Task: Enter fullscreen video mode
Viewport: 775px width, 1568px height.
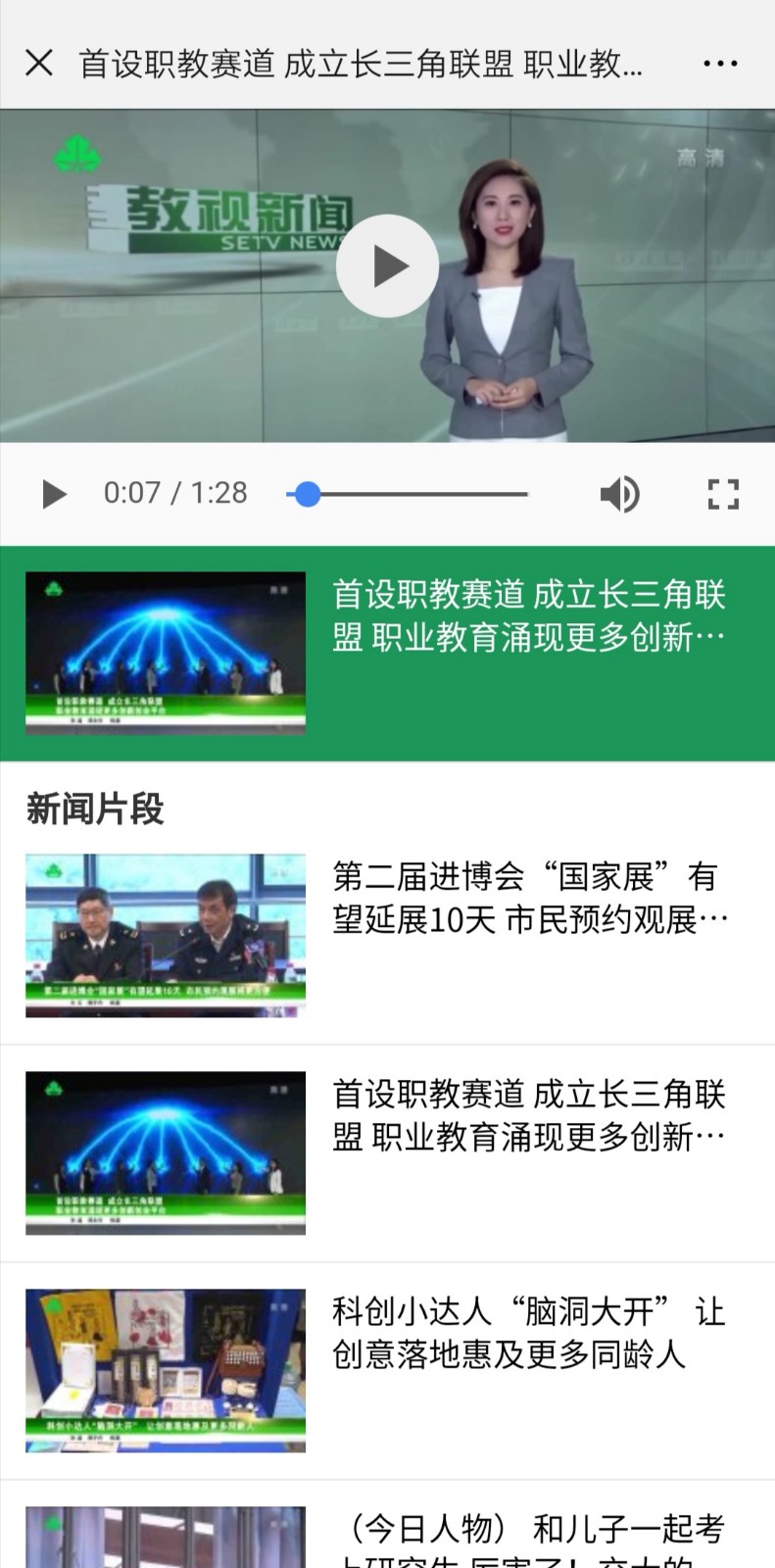Action: coord(723,494)
